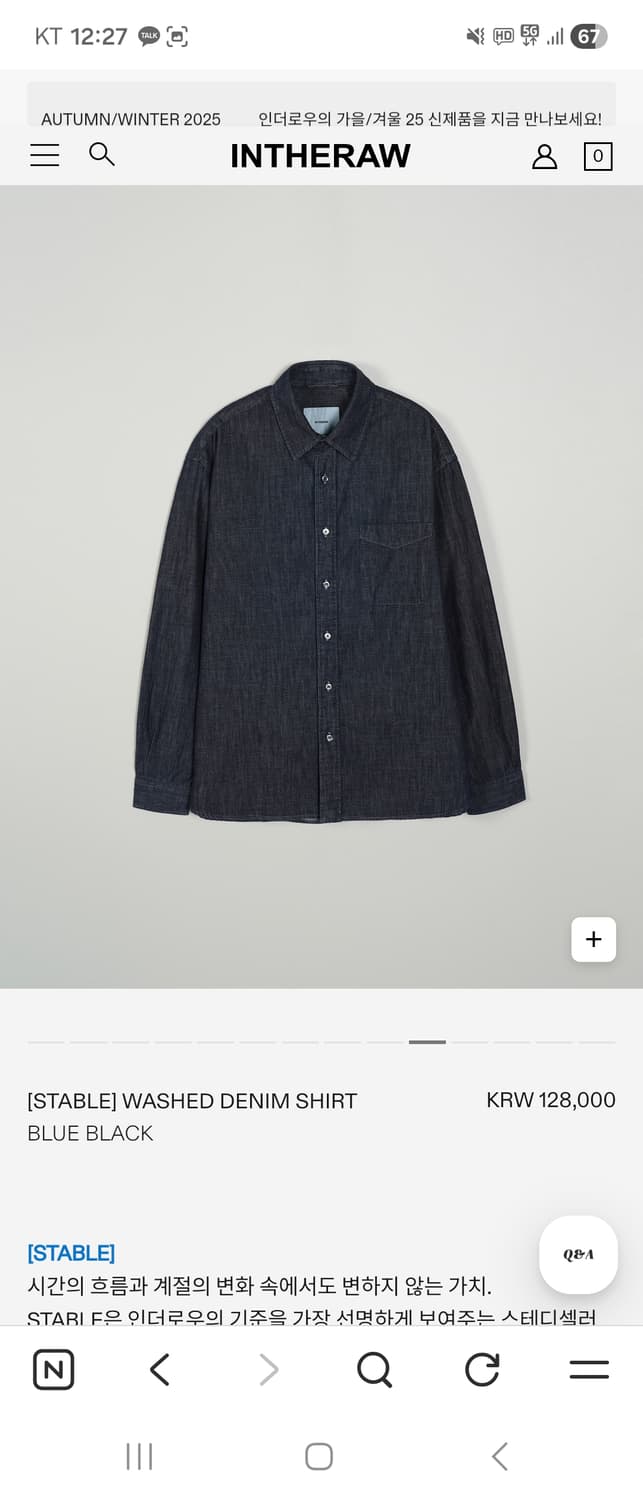
Task: Go to the INTHERAW home page
Action: pyautogui.click(x=320, y=156)
